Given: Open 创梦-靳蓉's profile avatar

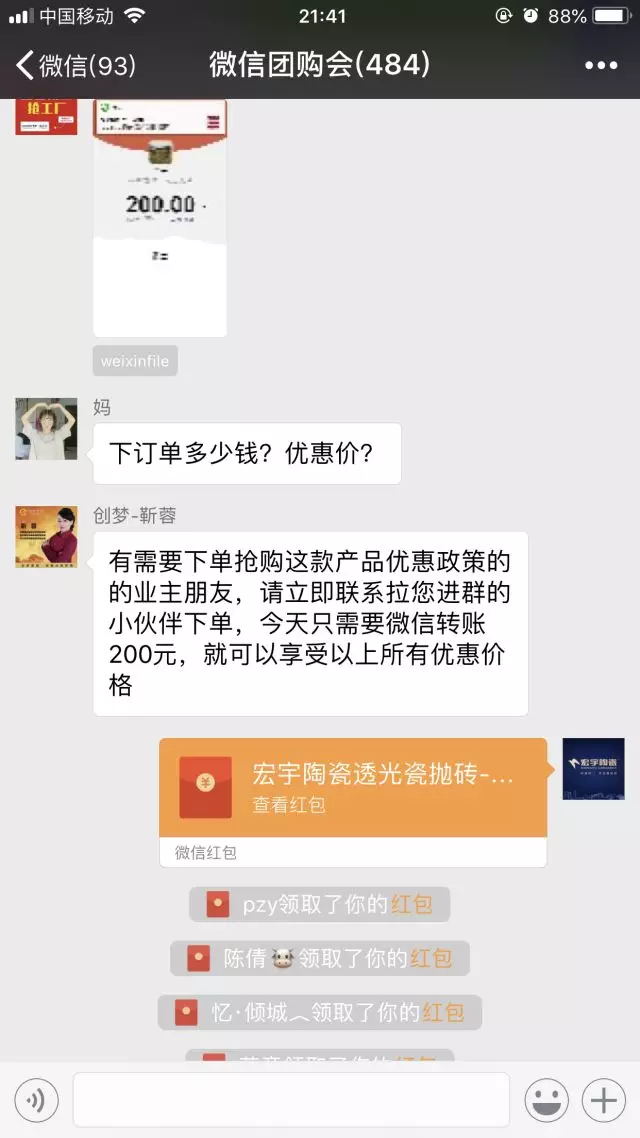Looking at the screenshot, I should 46,537.
